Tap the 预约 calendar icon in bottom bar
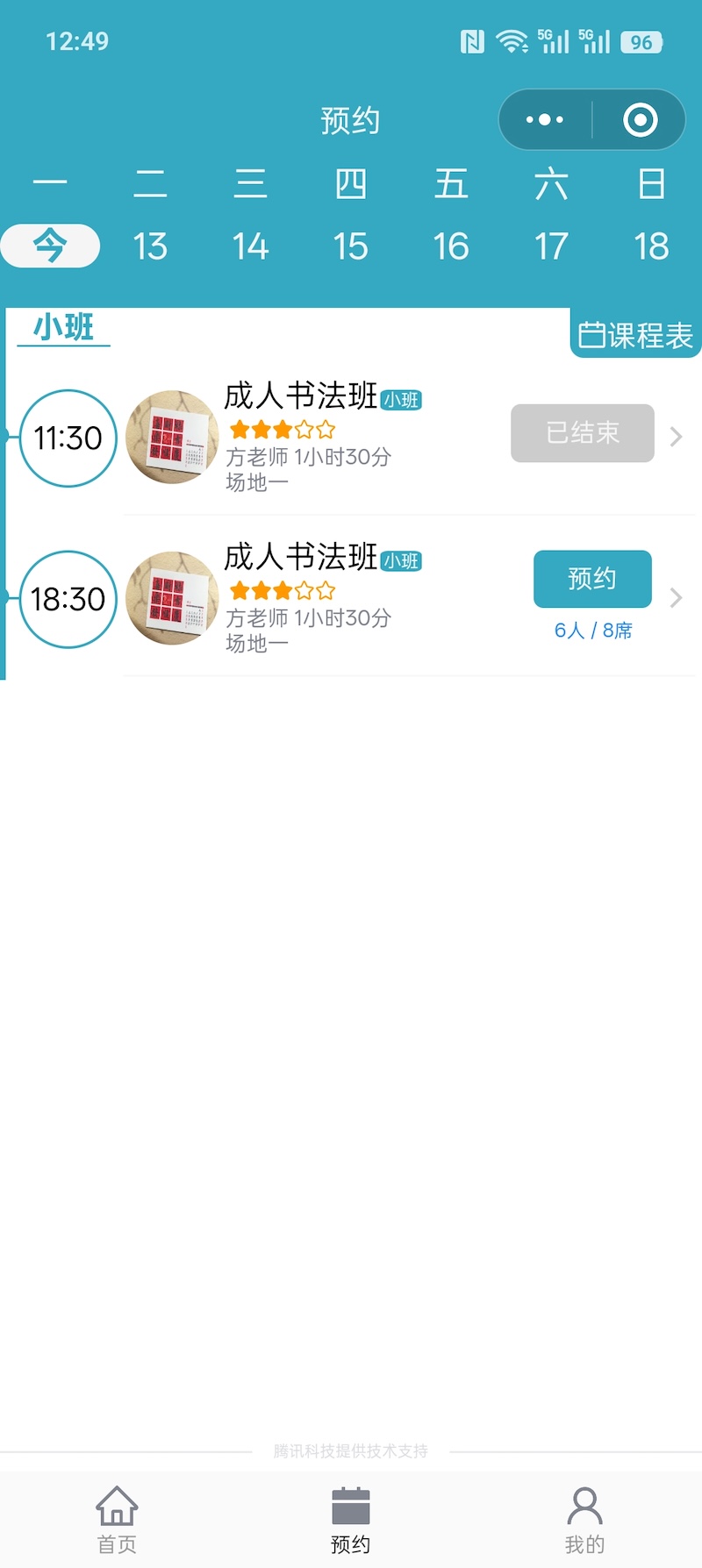This screenshot has width=702, height=1568. [x=350, y=1504]
